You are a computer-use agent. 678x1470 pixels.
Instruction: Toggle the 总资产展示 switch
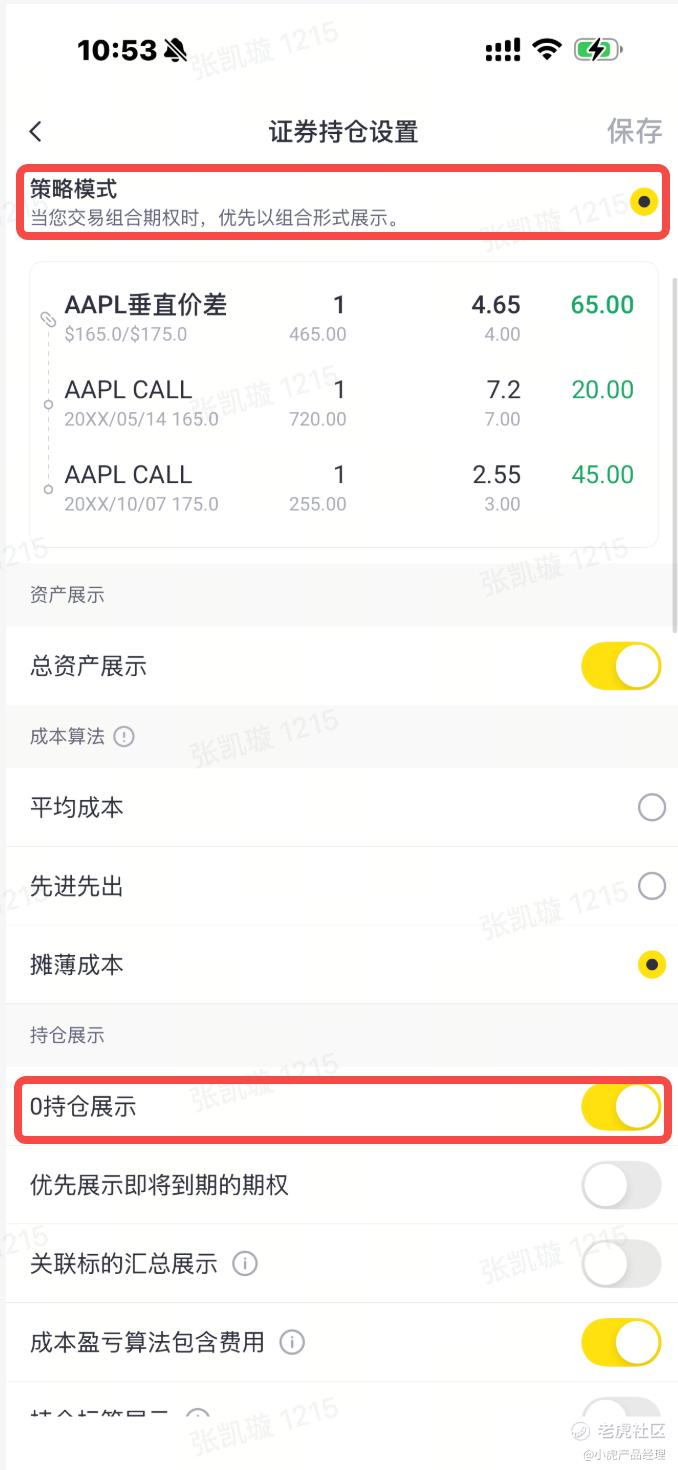[x=621, y=666]
